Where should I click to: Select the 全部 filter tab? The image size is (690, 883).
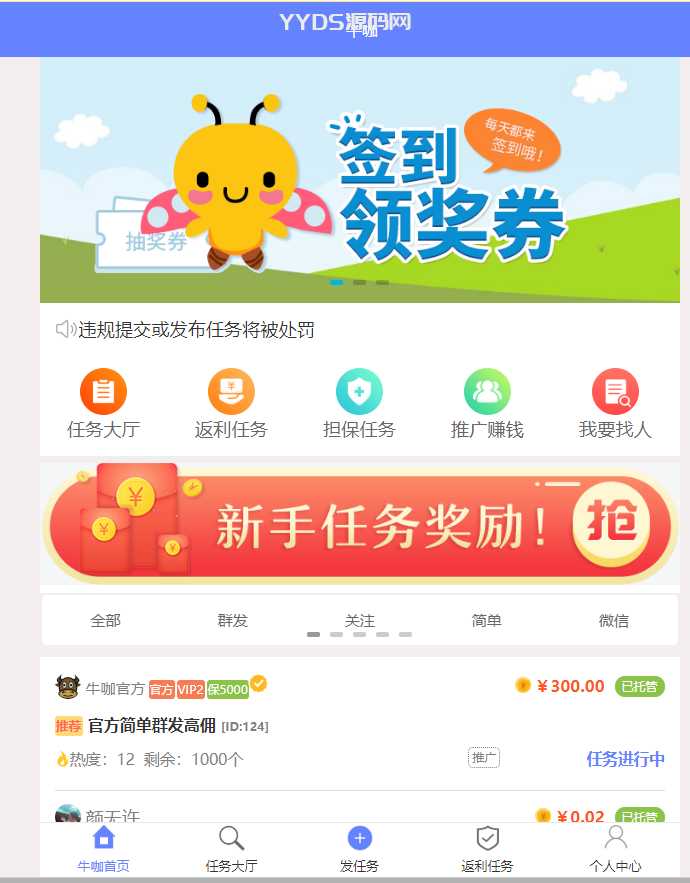(x=105, y=620)
